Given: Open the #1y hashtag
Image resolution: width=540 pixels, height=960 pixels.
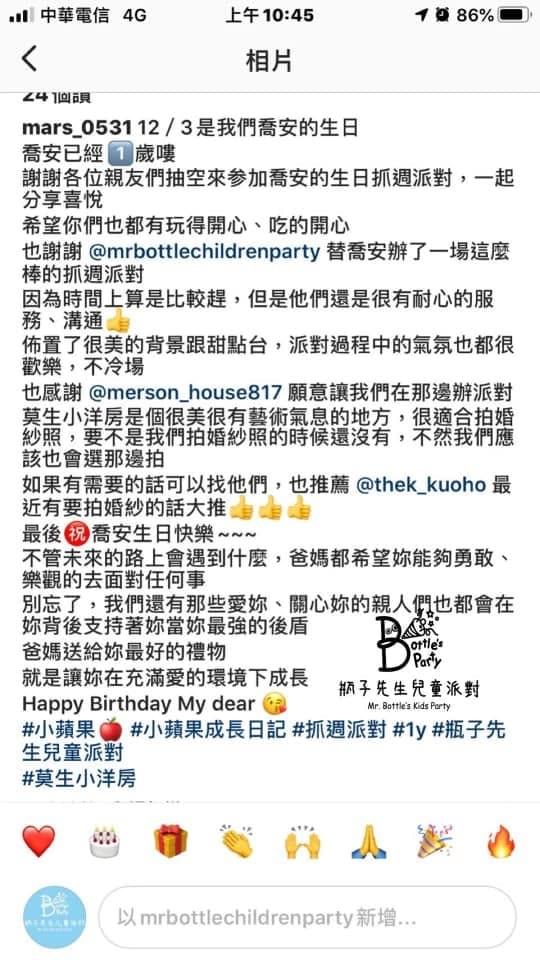Looking at the screenshot, I should pyautogui.click(x=408, y=730).
